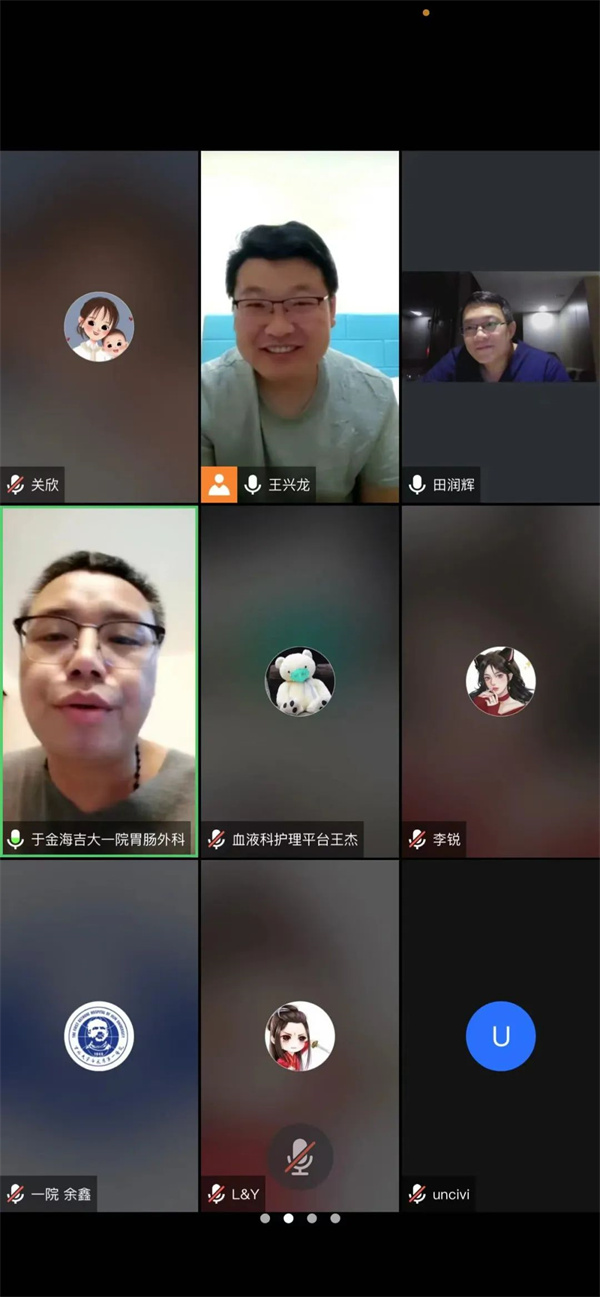Go to the third page indicator dot
The width and height of the screenshot is (600, 1297).
(312, 1218)
